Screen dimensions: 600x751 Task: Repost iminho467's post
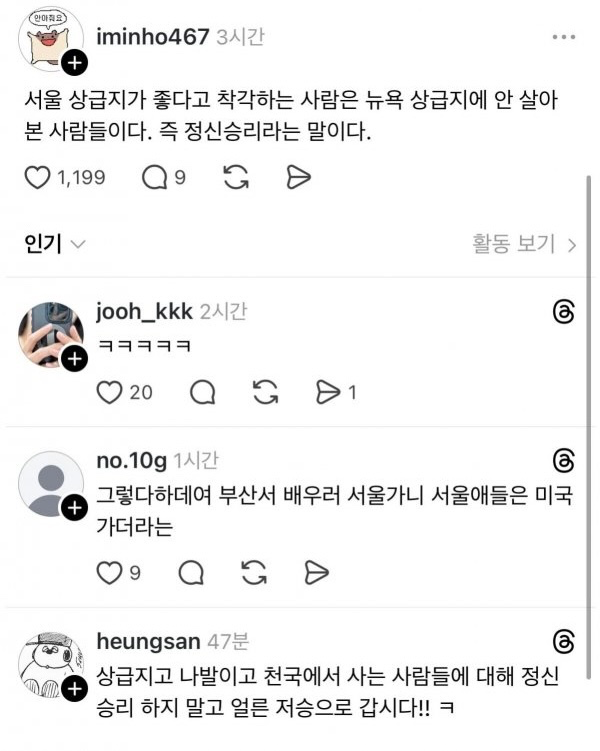click(x=237, y=178)
